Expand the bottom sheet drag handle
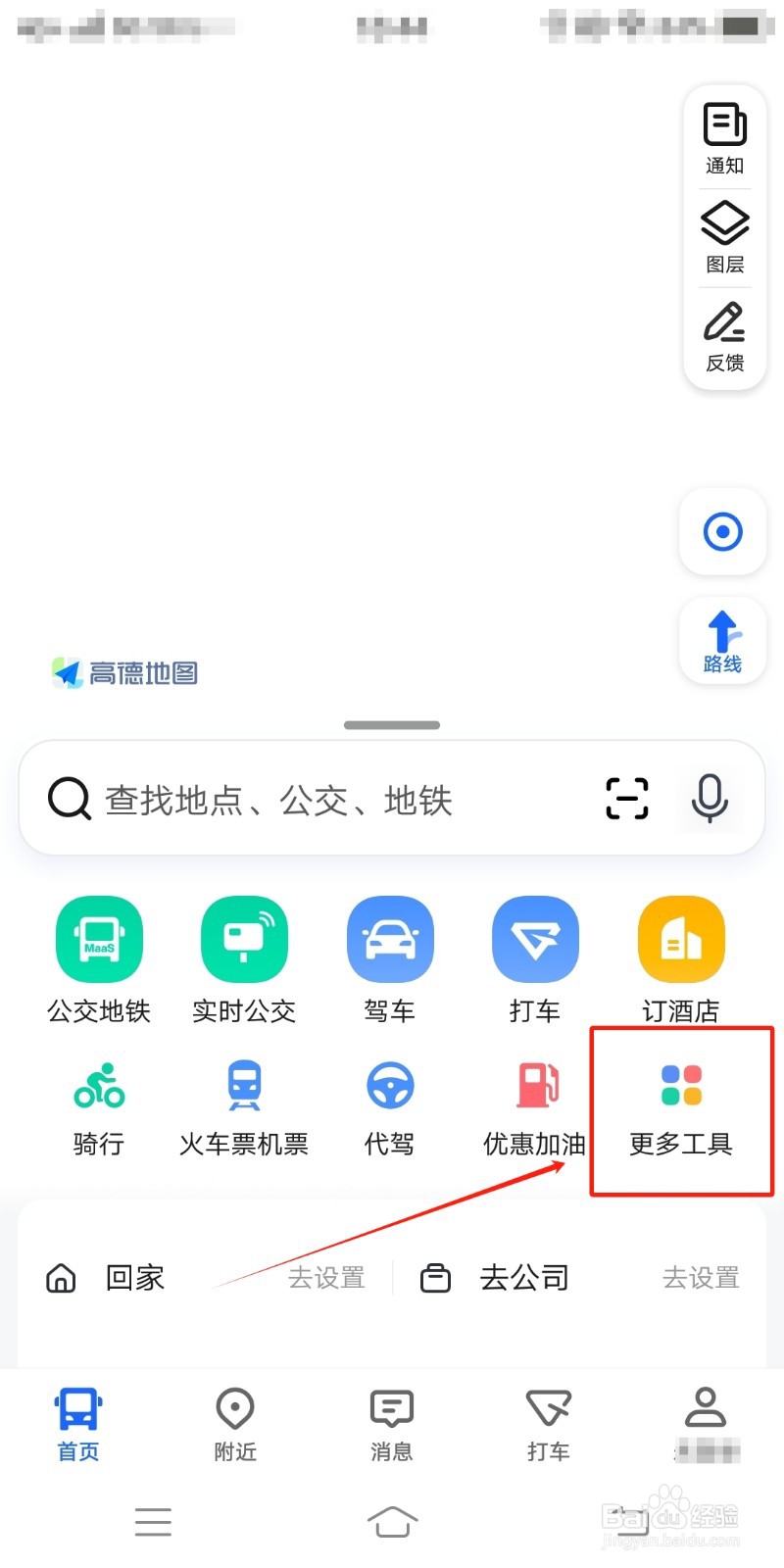This screenshot has width=784, height=1568. pos(392,725)
